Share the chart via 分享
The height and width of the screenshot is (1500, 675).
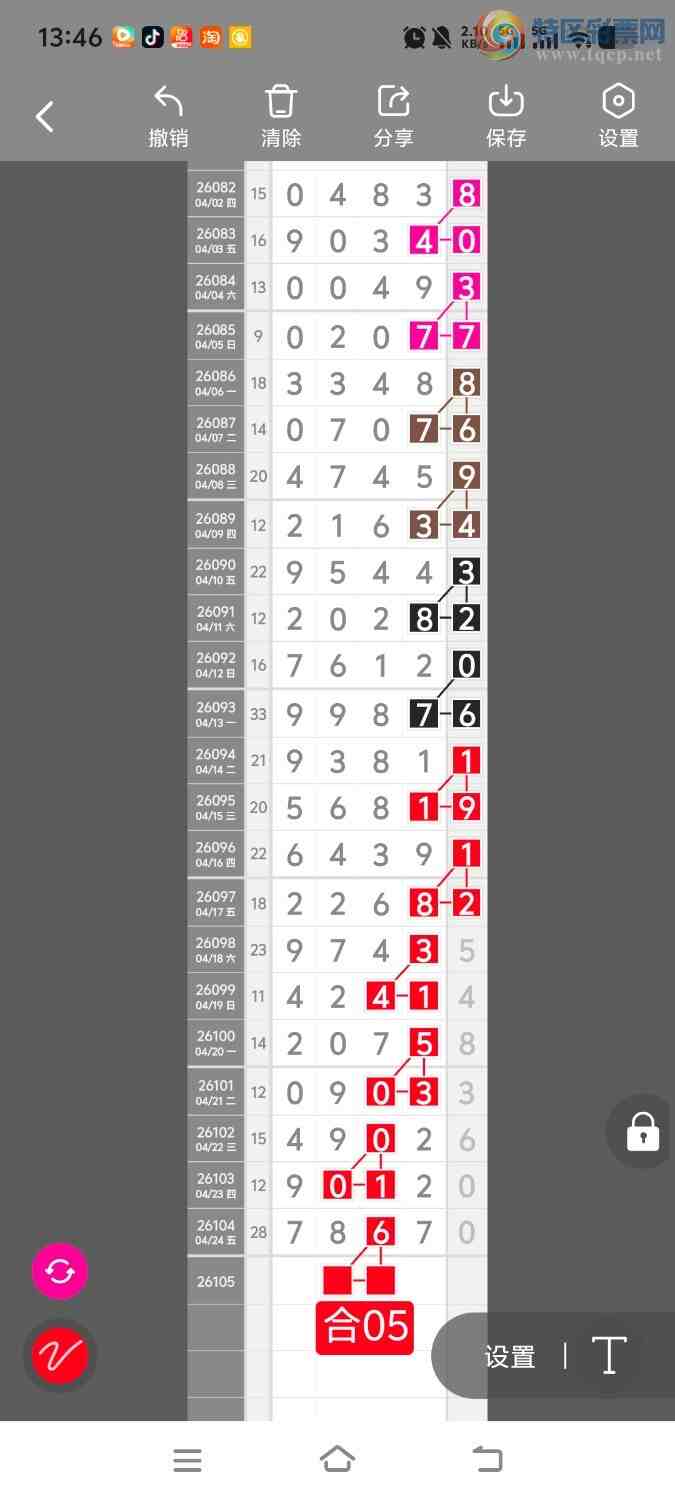click(x=393, y=118)
